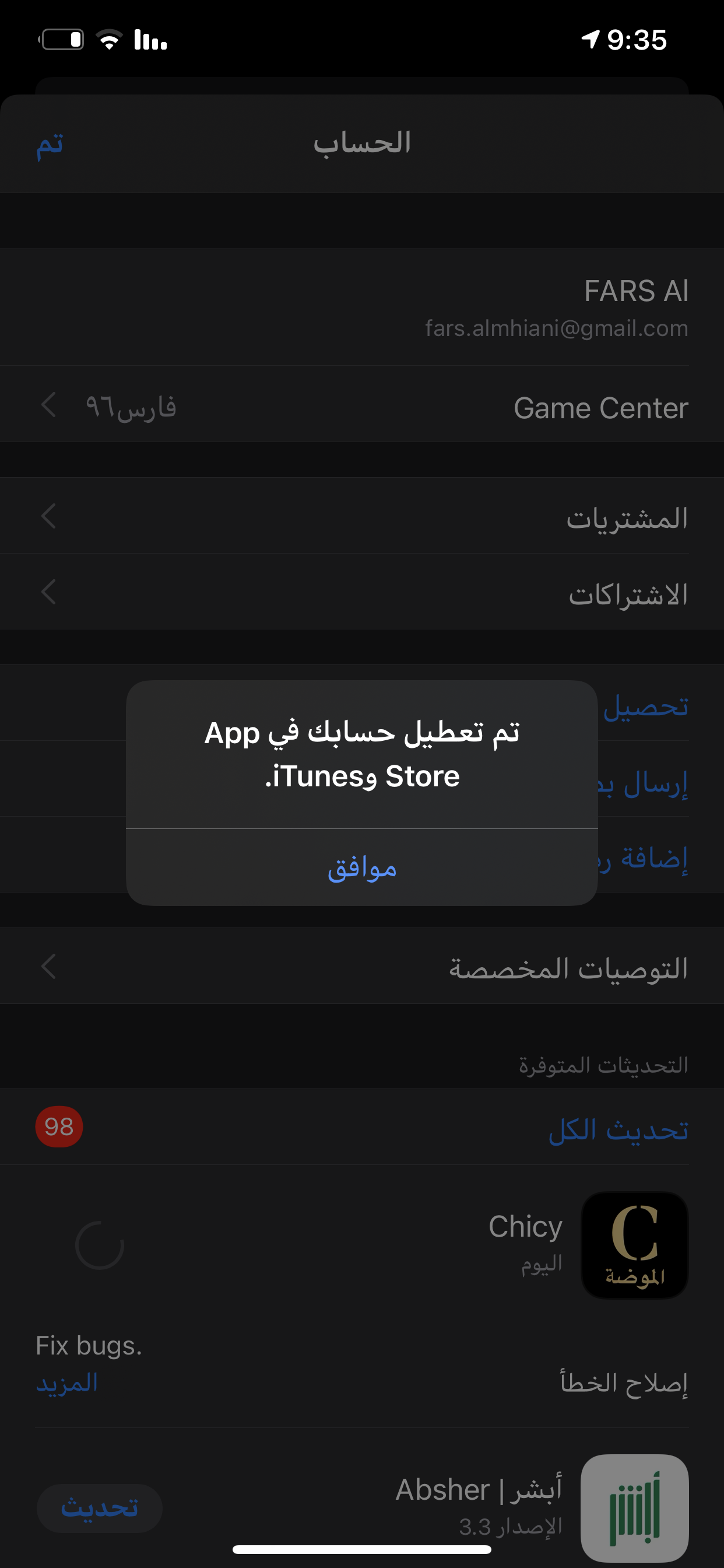Tap تحديث الكل to update all apps

(617, 1129)
